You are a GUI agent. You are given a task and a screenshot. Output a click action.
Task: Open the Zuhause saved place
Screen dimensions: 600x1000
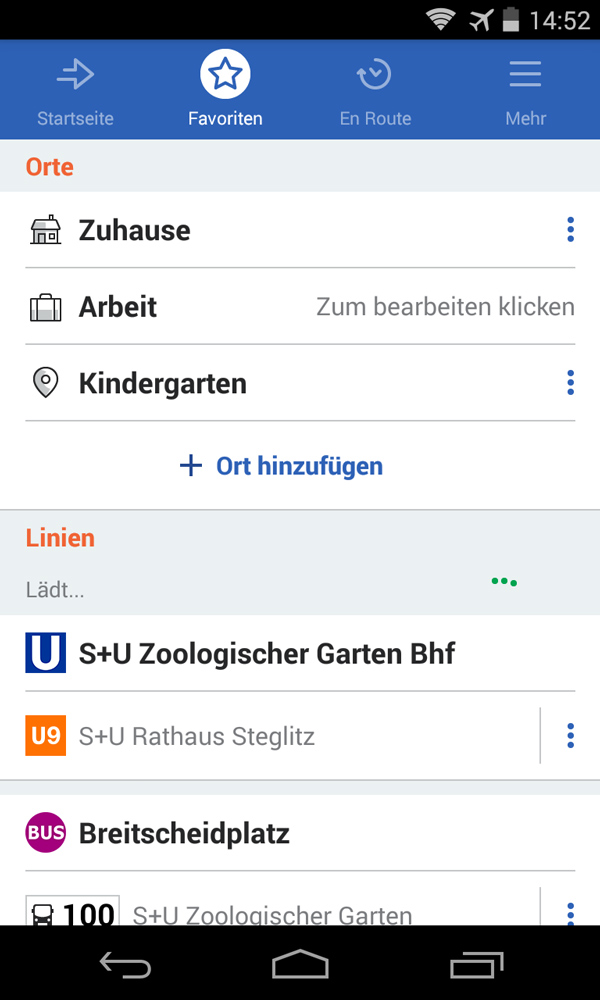135,231
